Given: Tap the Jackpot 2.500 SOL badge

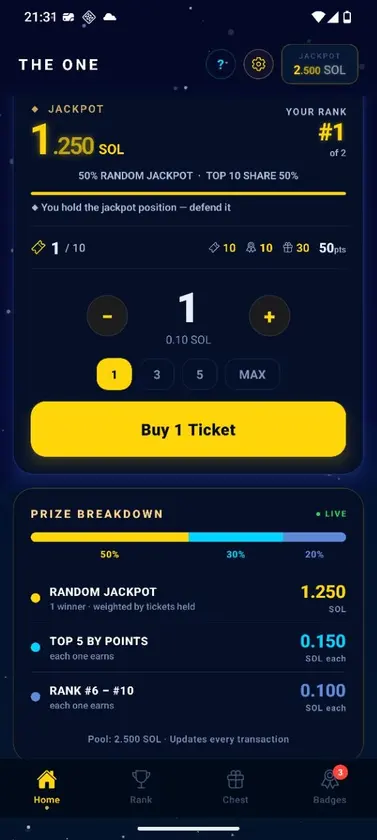Looking at the screenshot, I should click(x=320, y=64).
